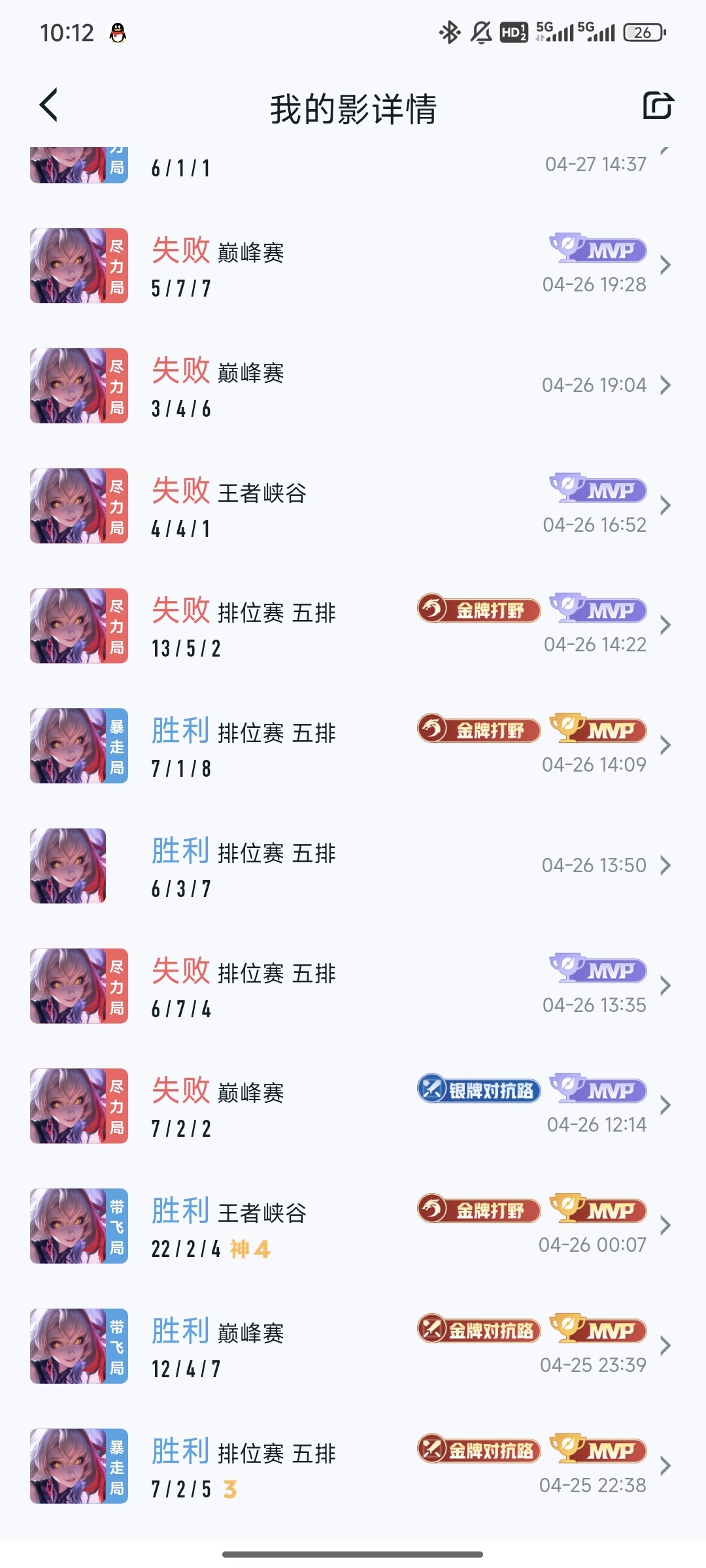Open the 13/5/2 ranked match details

click(353, 626)
